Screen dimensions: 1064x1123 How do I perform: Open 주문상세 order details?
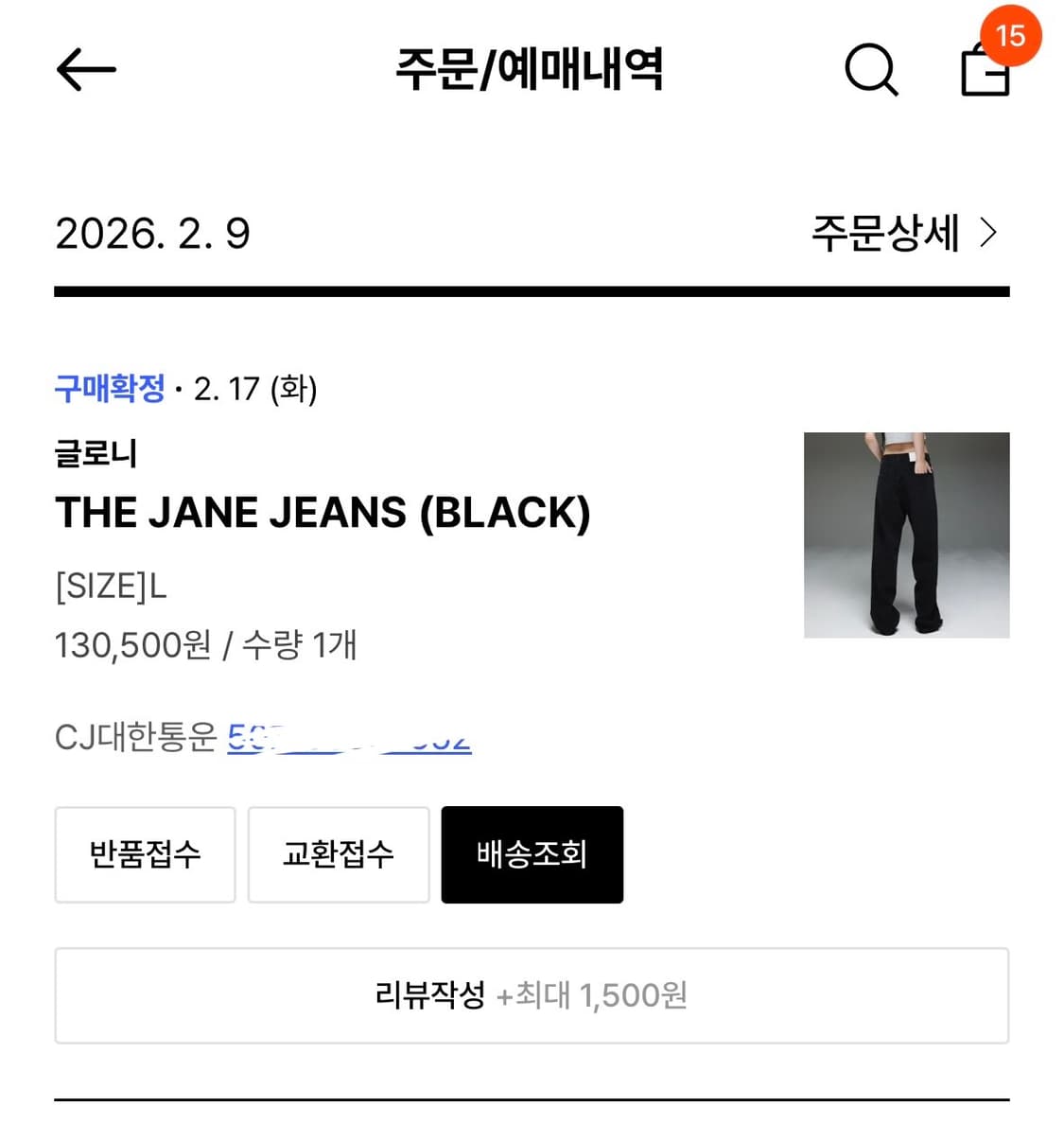point(887,232)
